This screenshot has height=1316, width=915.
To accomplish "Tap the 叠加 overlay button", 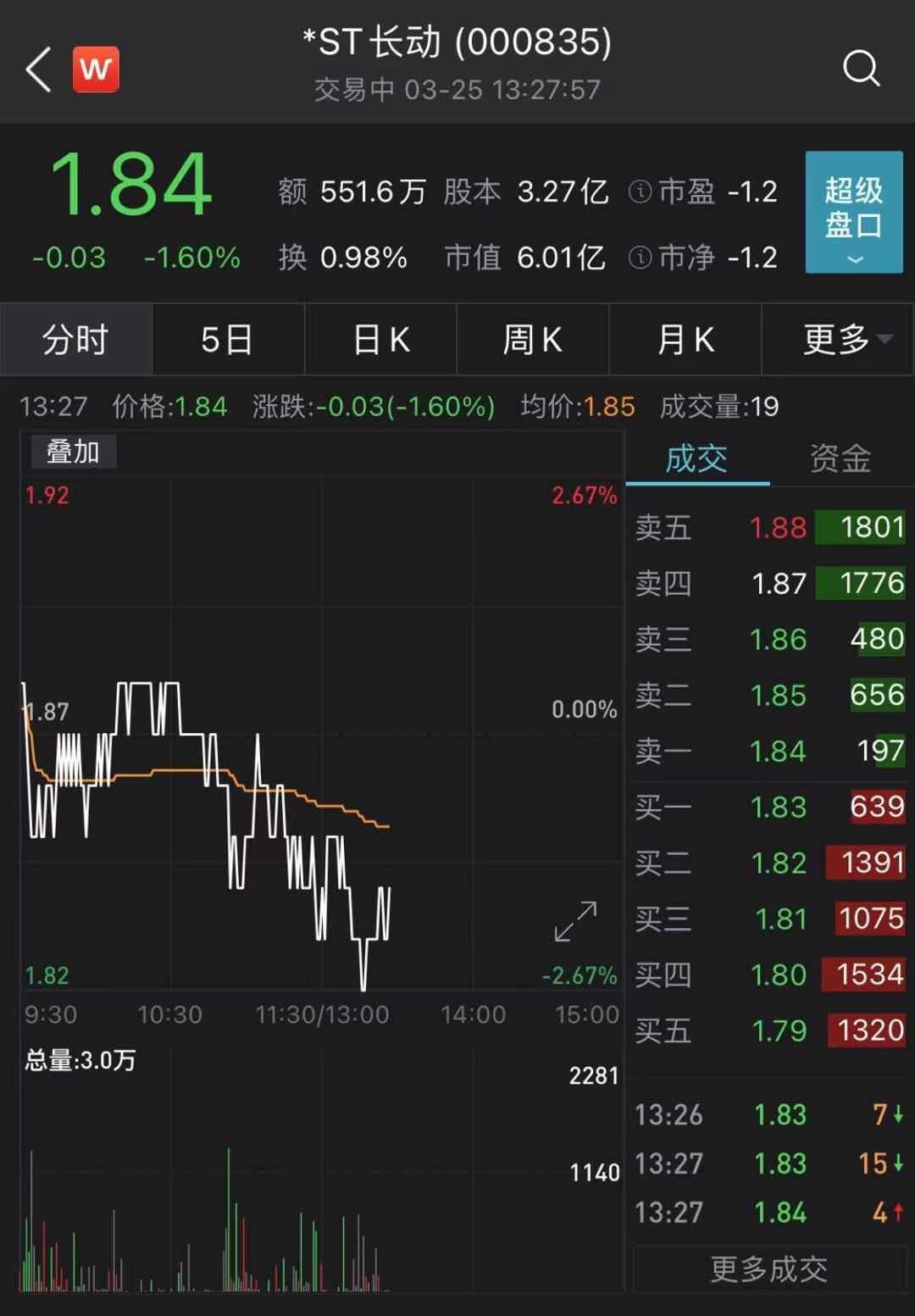I will pyautogui.click(x=73, y=452).
